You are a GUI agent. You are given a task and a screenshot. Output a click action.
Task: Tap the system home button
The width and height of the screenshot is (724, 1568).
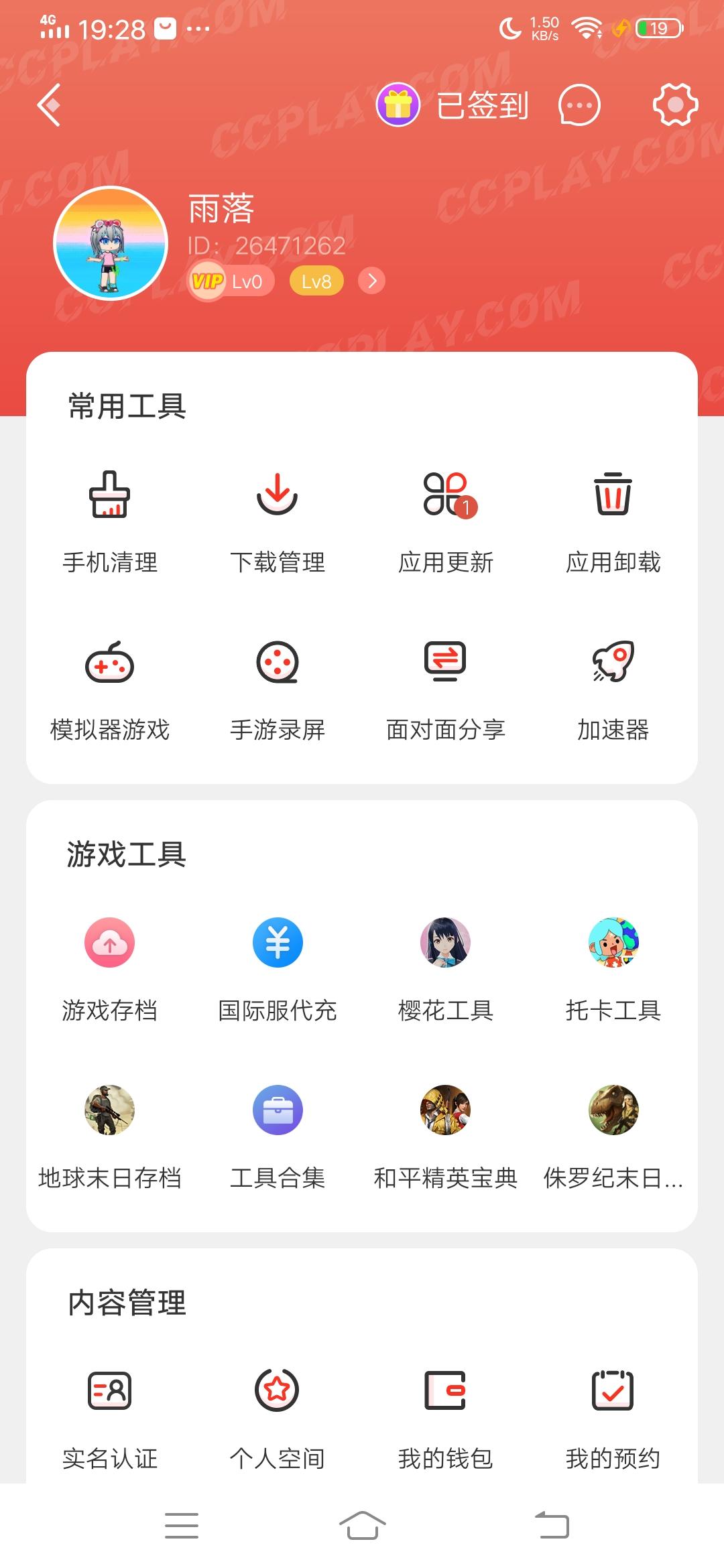click(362, 1526)
